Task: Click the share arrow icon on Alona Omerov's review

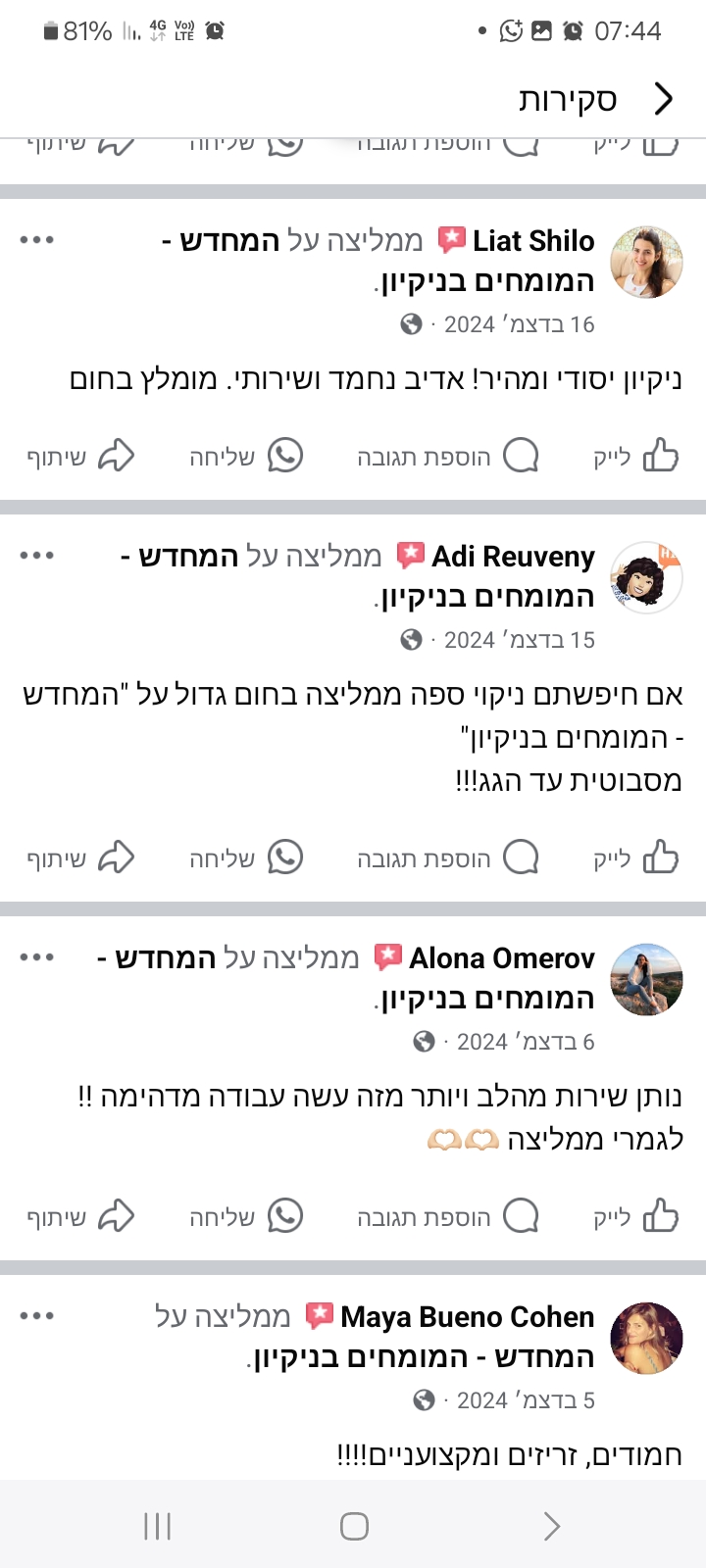Action: 118,1215
